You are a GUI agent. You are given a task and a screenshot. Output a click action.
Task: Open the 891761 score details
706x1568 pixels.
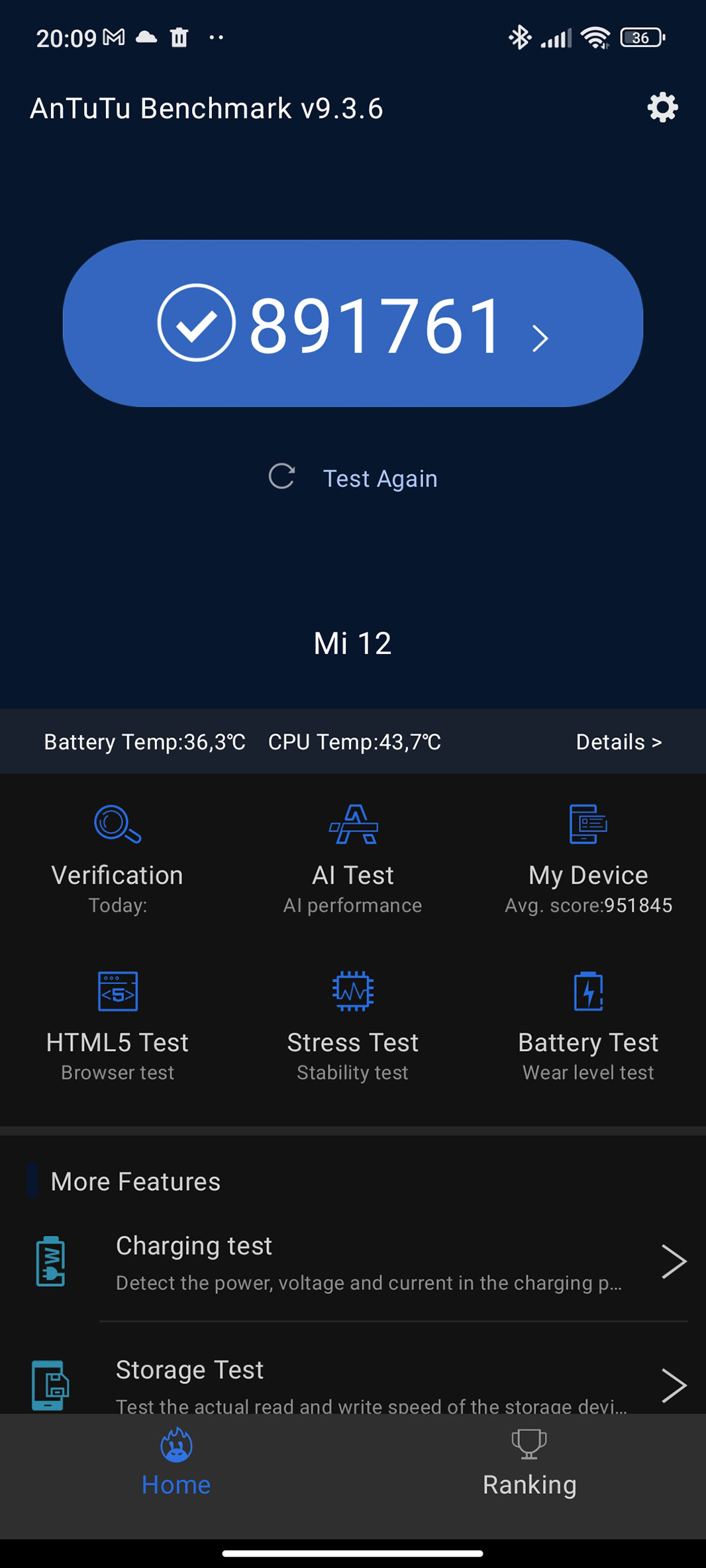353,324
